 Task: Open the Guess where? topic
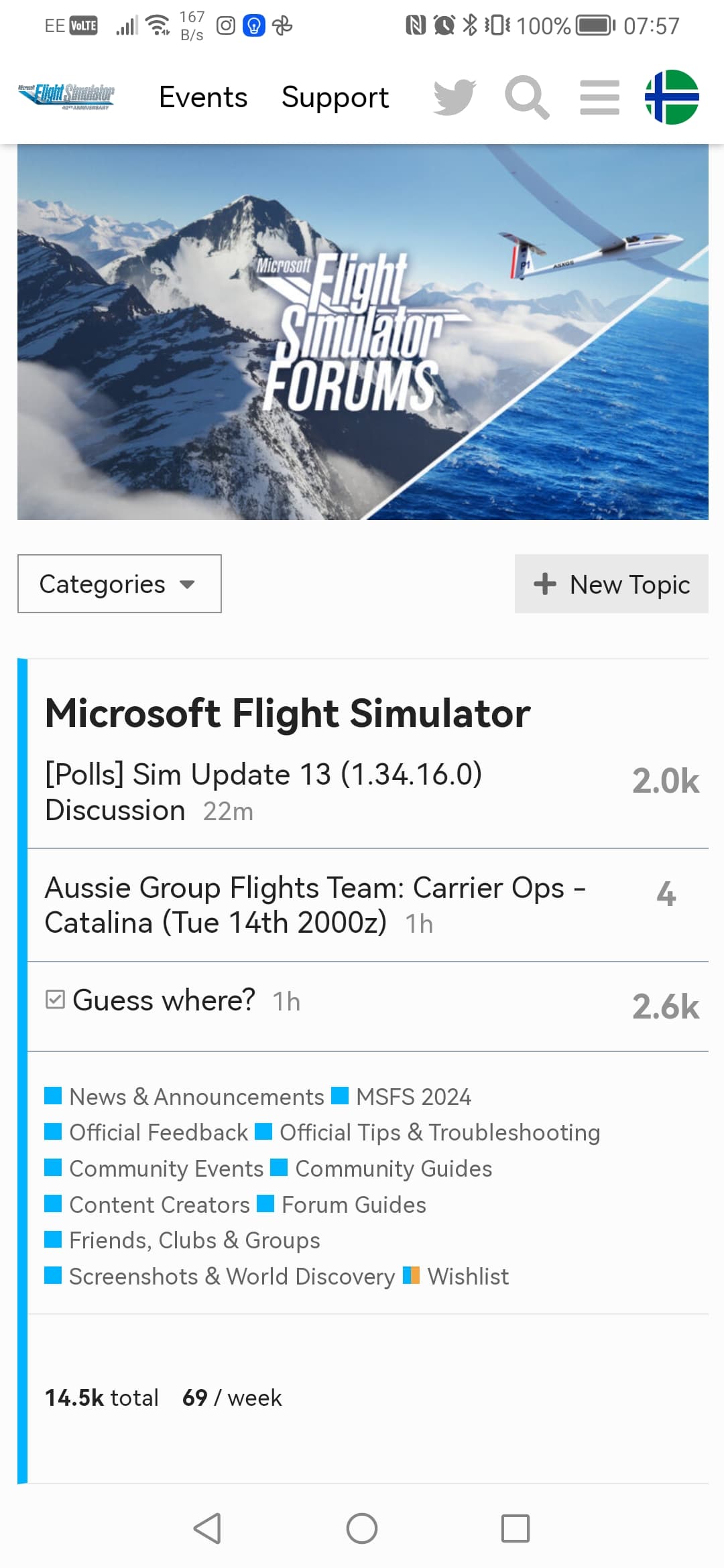[x=164, y=1000]
